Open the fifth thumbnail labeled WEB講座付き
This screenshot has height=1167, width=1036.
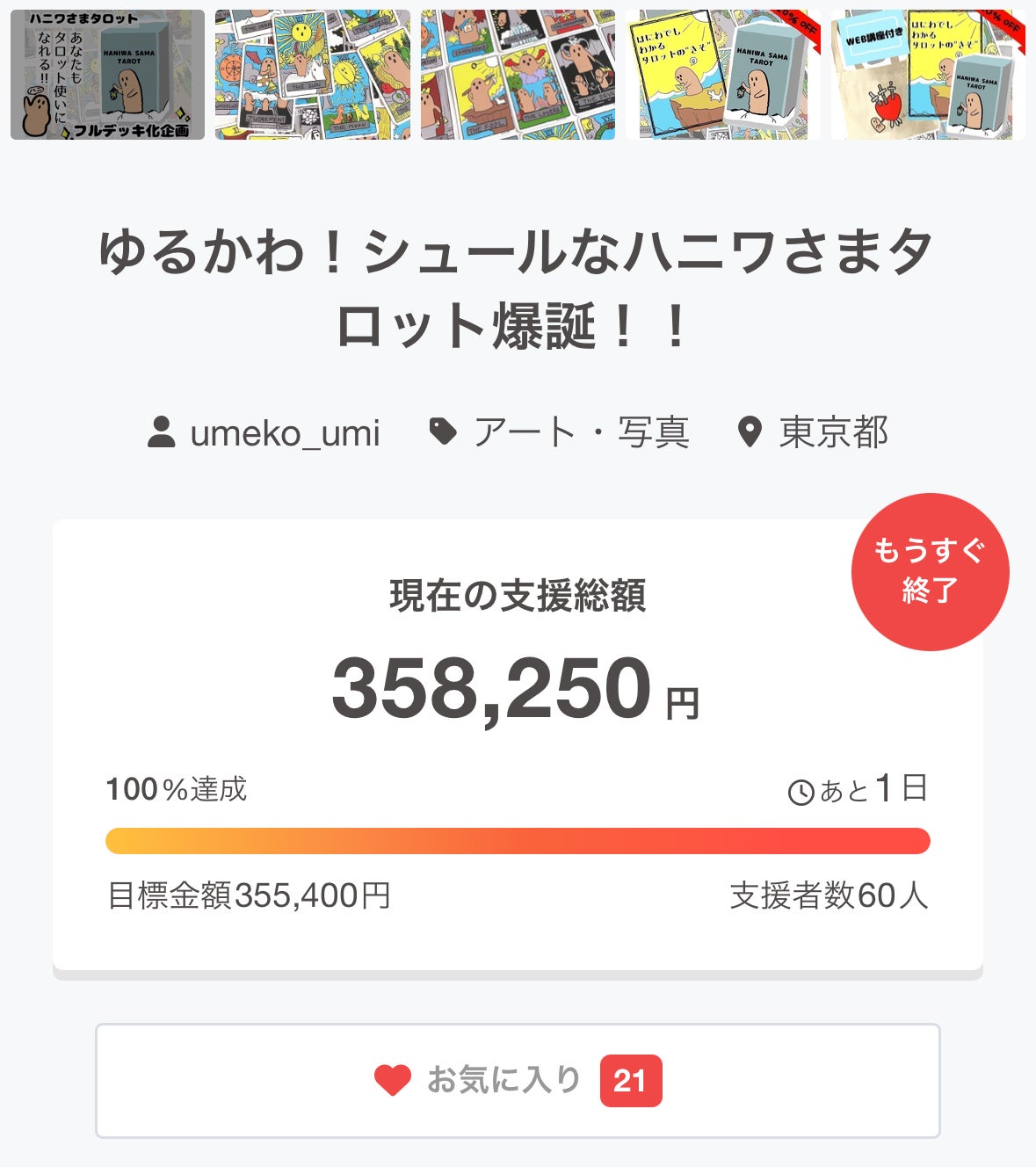[928, 75]
